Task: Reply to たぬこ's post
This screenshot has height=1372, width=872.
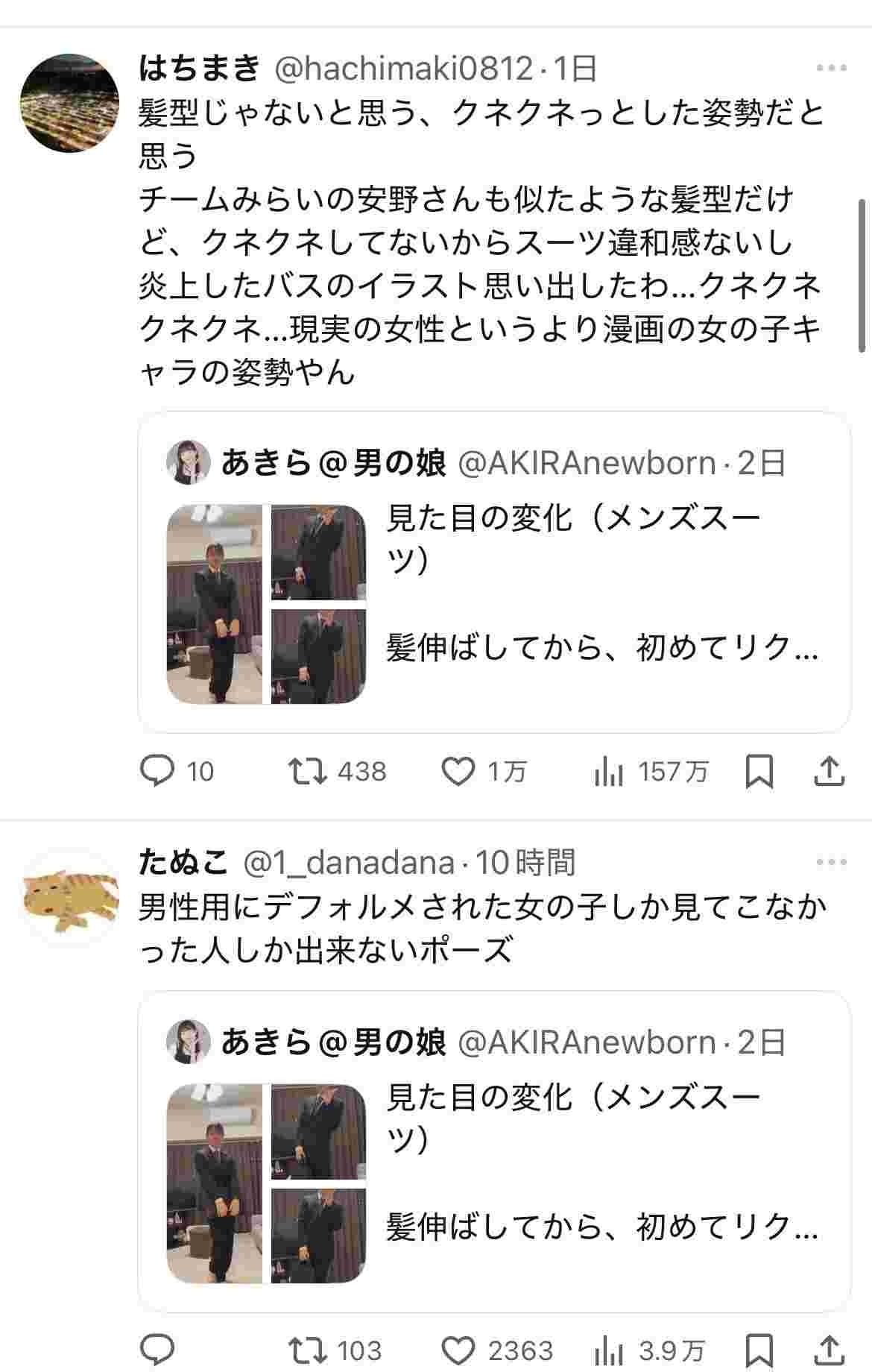Action: tap(157, 1350)
